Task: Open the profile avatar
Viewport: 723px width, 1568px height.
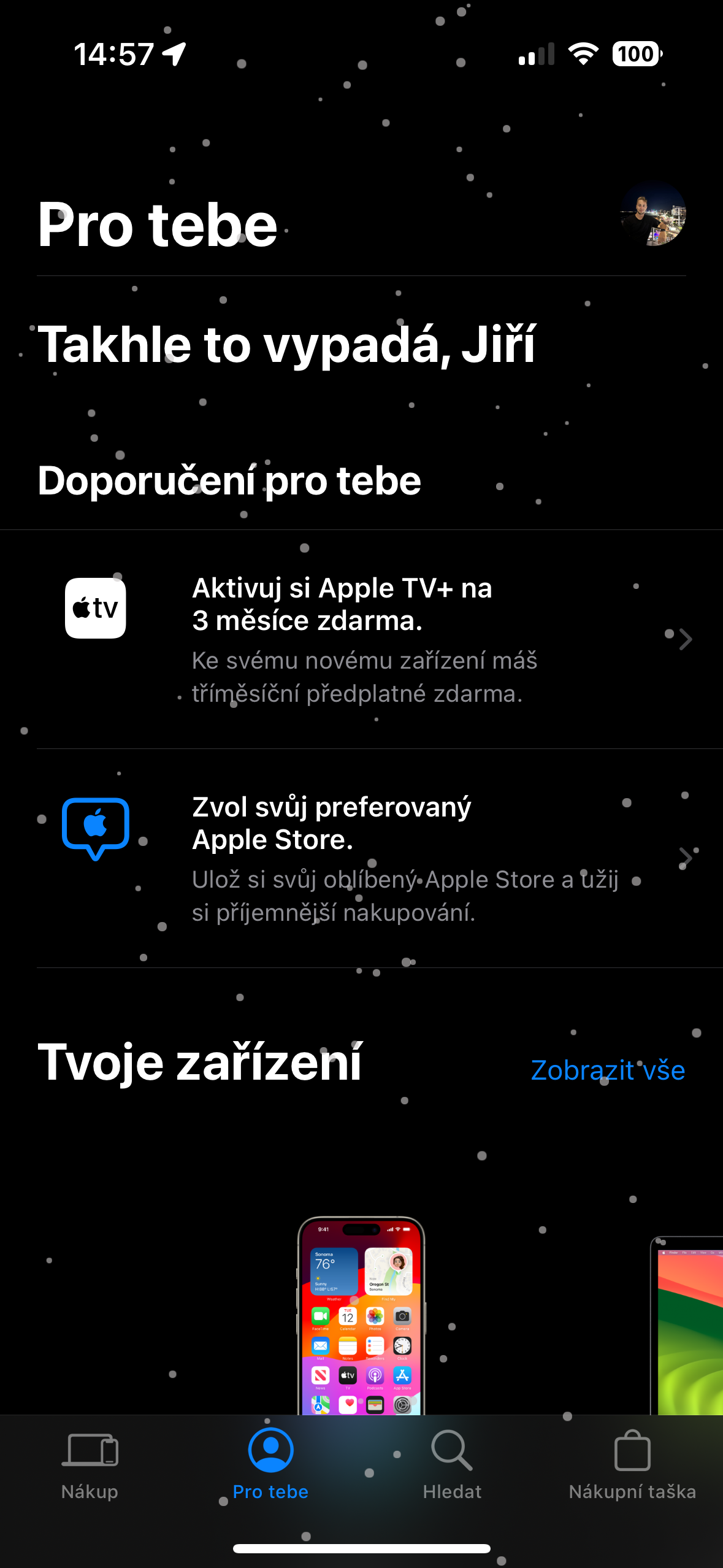Action: tap(652, 213)
